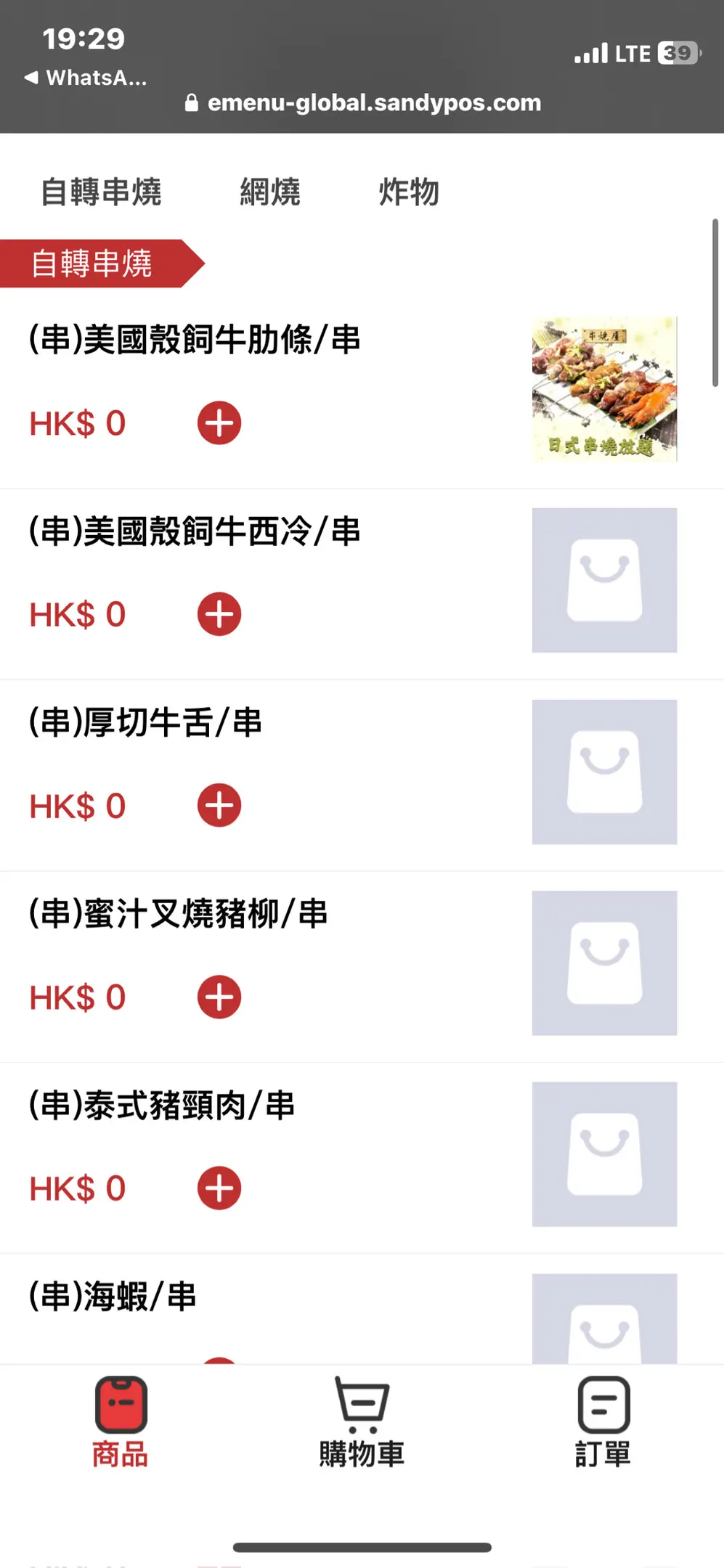
Task: Go to the 訂單 orders tab
Action: pos(603,1423)
